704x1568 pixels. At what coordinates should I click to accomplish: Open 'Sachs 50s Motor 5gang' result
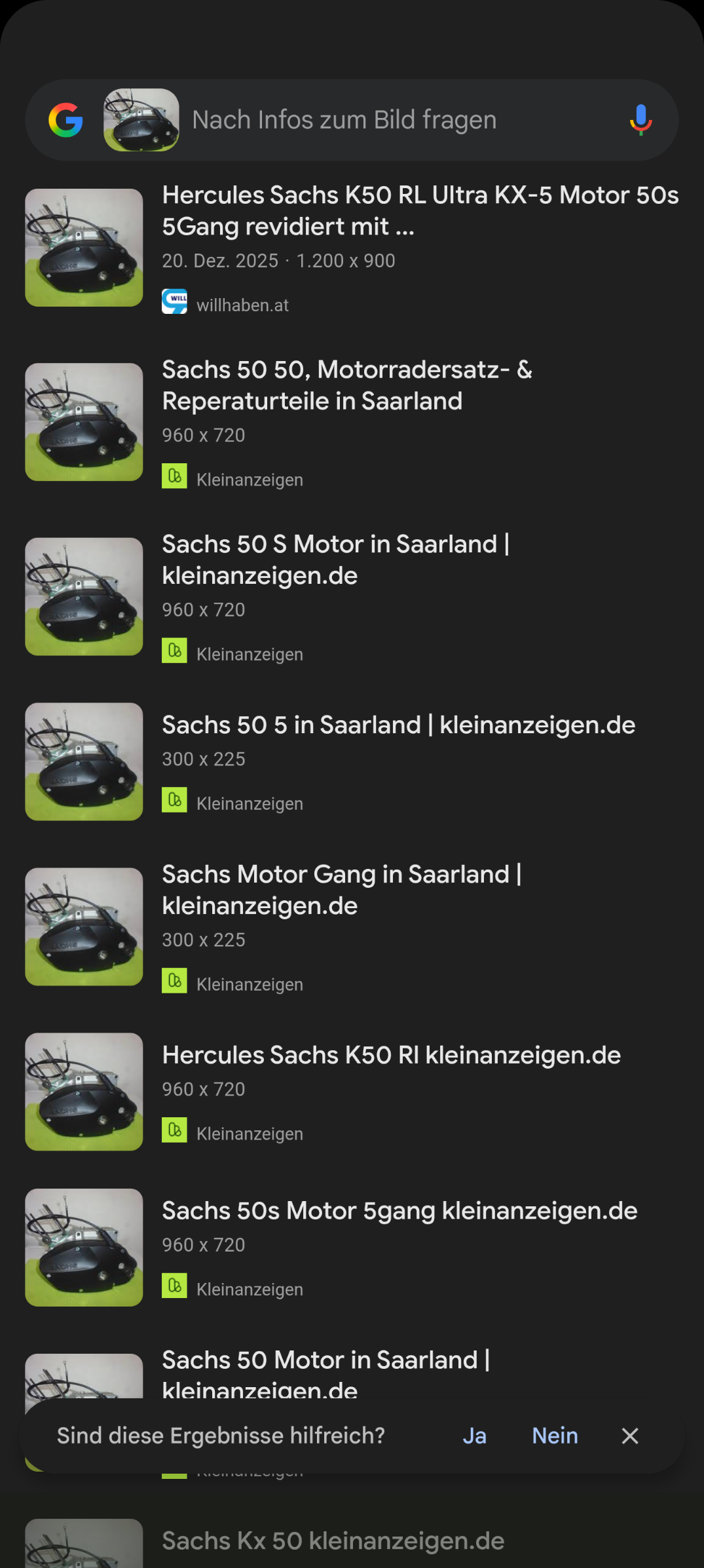tap(399, 1211)
